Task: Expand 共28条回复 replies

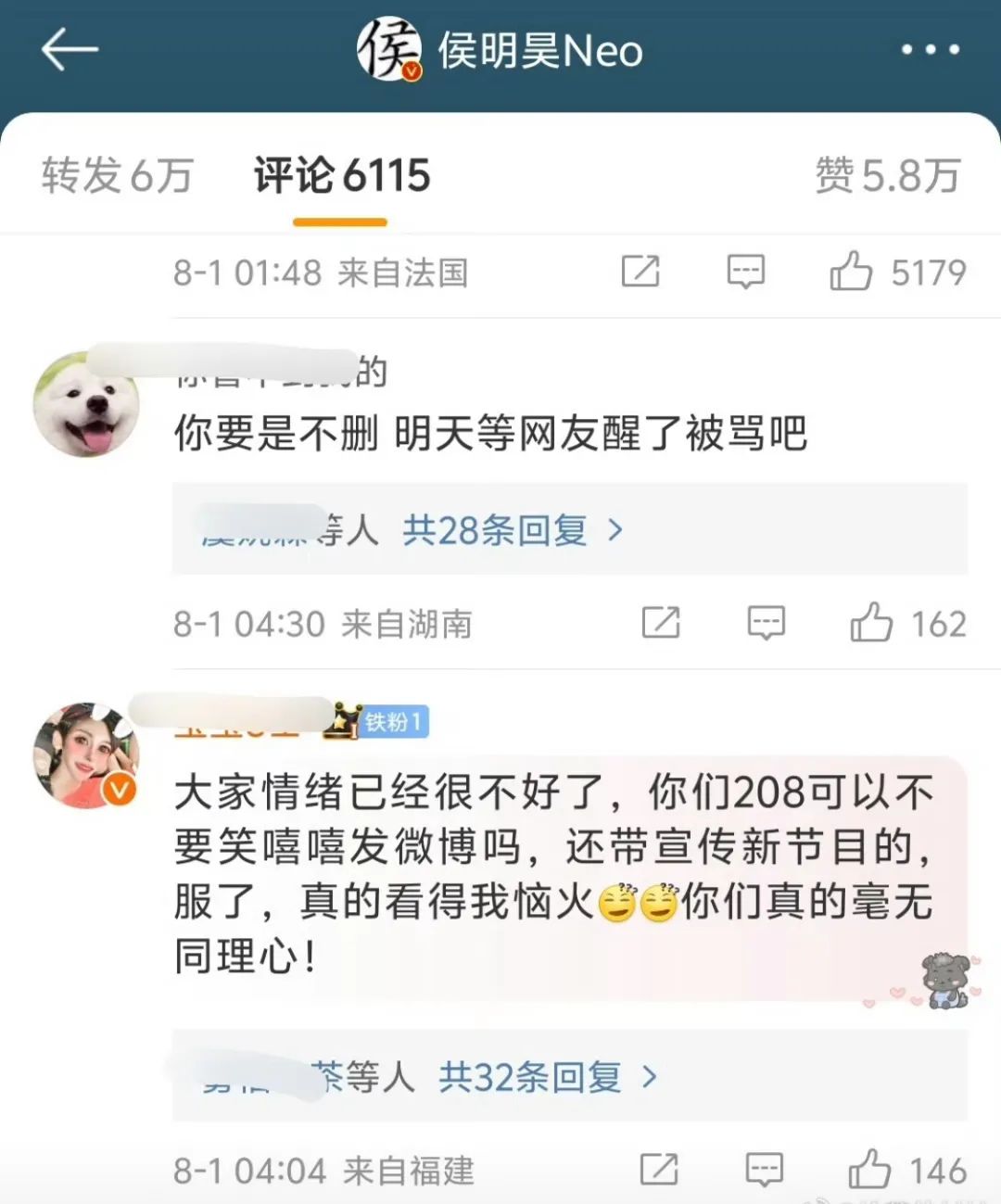Action: [x=512, y=530]
